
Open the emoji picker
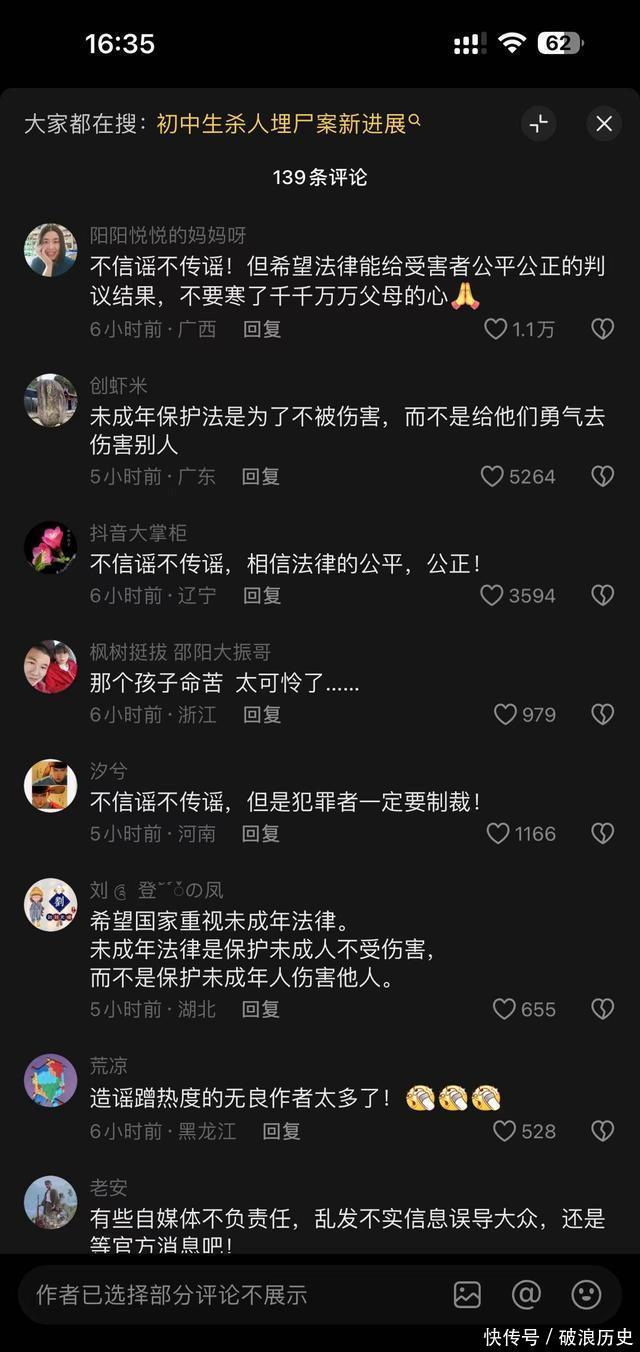(586, 1295)
